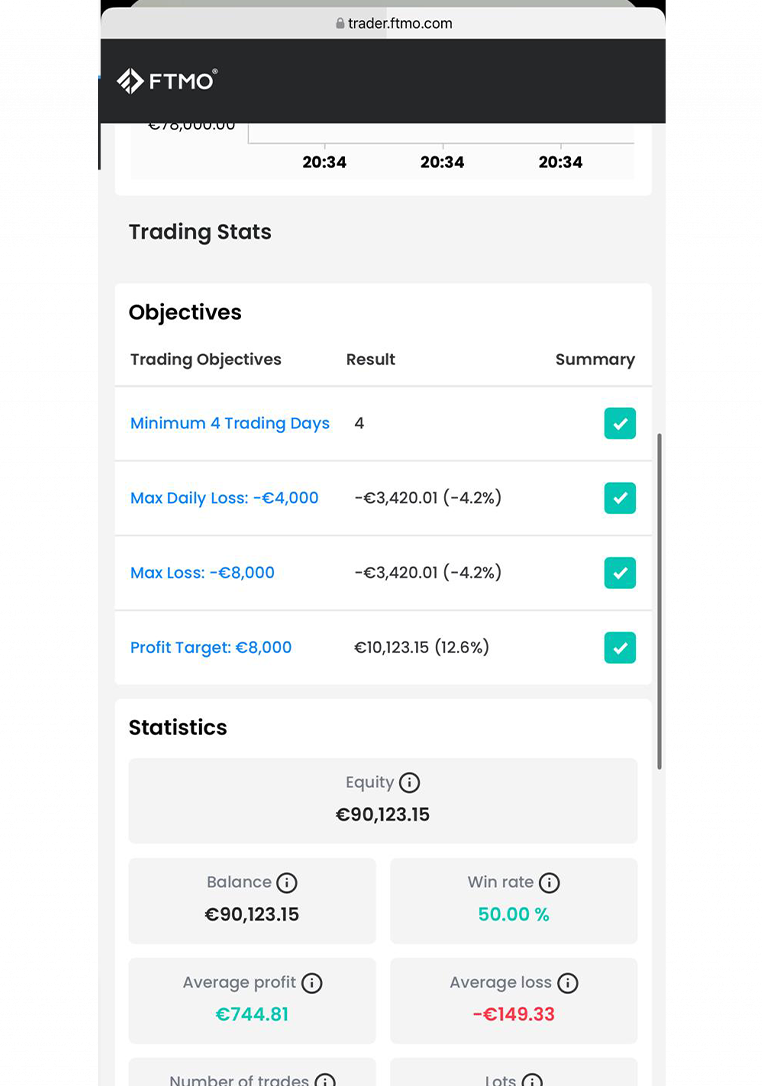
Task: Tap the FTMO logo in the header
Action: 167,81
